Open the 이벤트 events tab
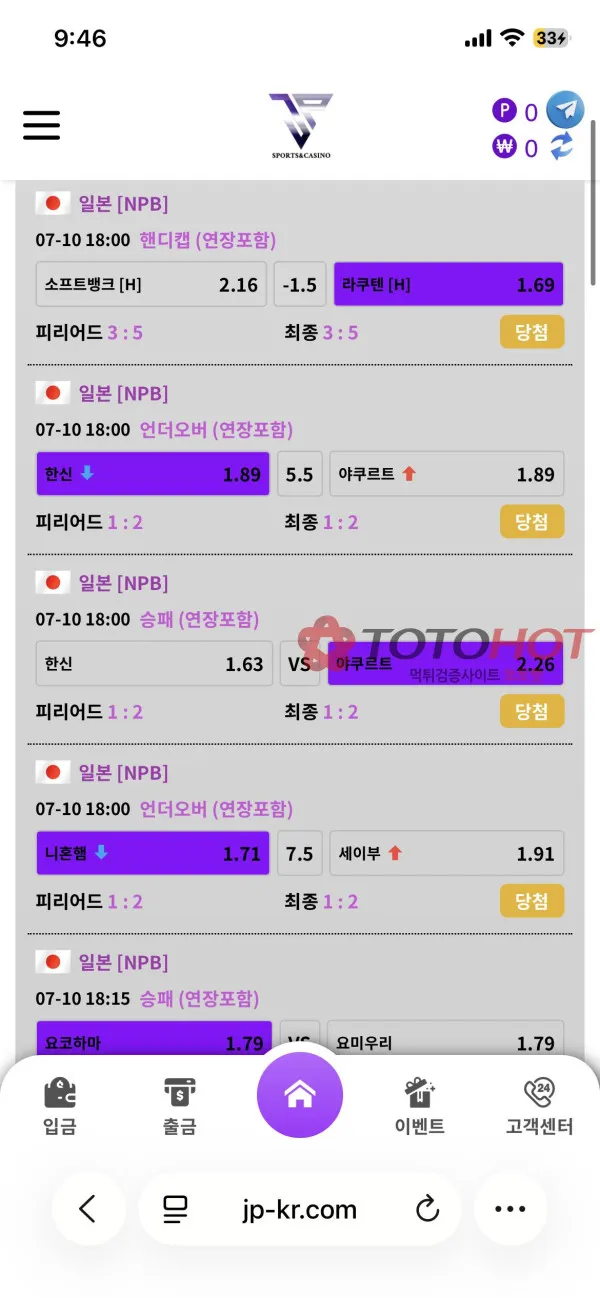This screenshot has height=1298, width=600. tap(420, 1105)
